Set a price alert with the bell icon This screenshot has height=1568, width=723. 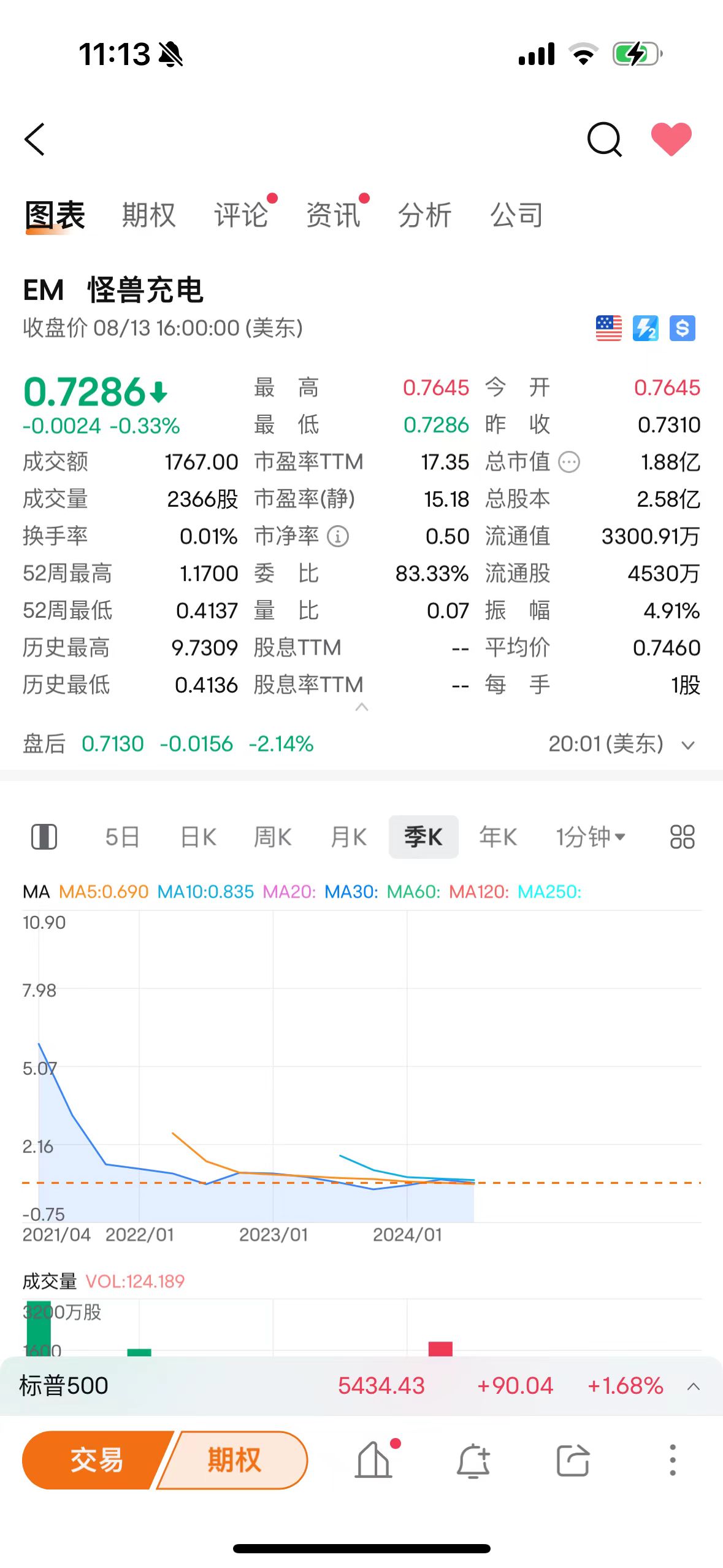(x=473, y=1460)
